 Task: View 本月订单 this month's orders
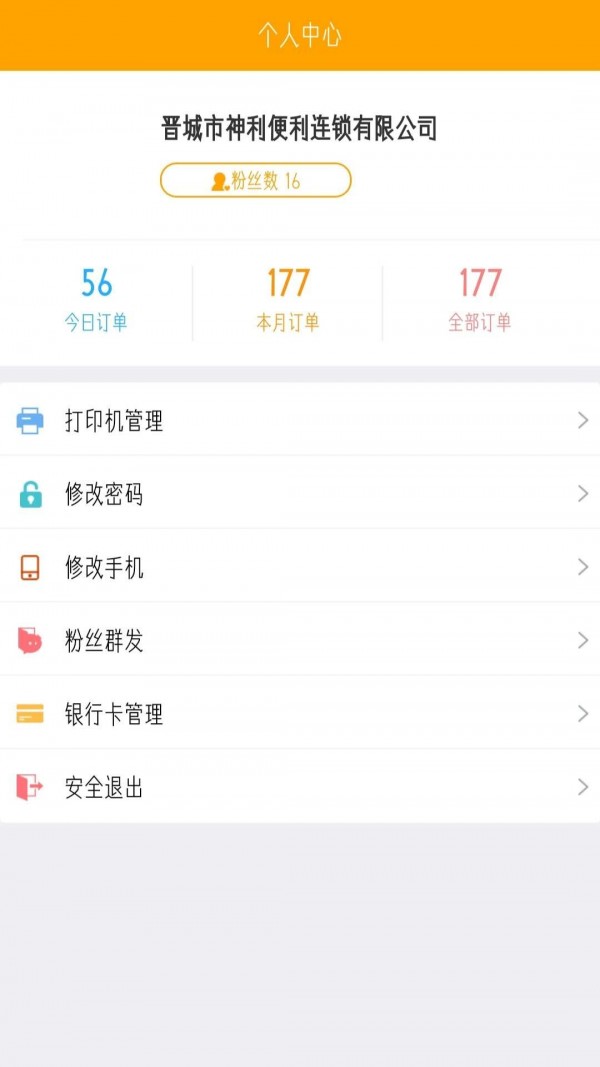[x=288, y=299]
